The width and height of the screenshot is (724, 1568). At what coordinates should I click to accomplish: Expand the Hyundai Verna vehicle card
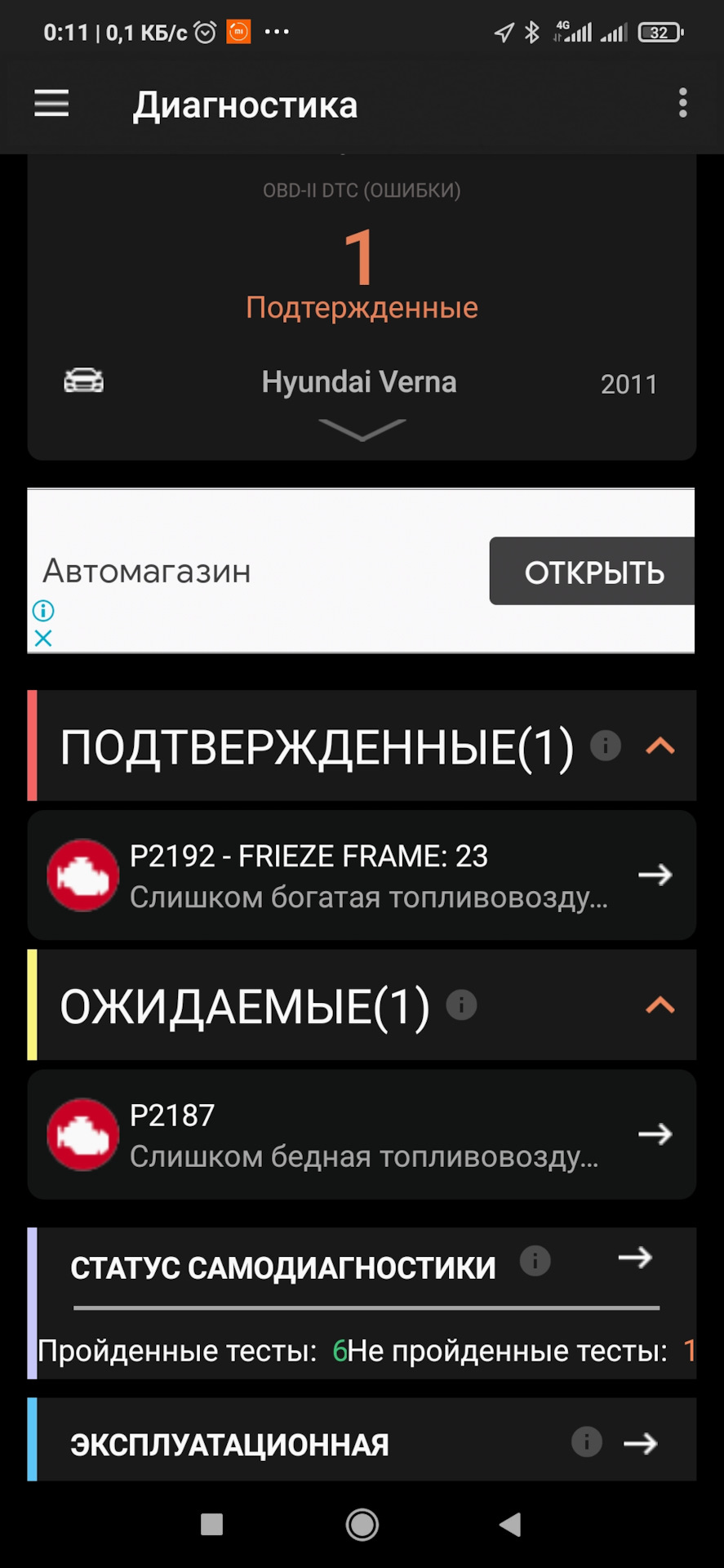point(362,429)
